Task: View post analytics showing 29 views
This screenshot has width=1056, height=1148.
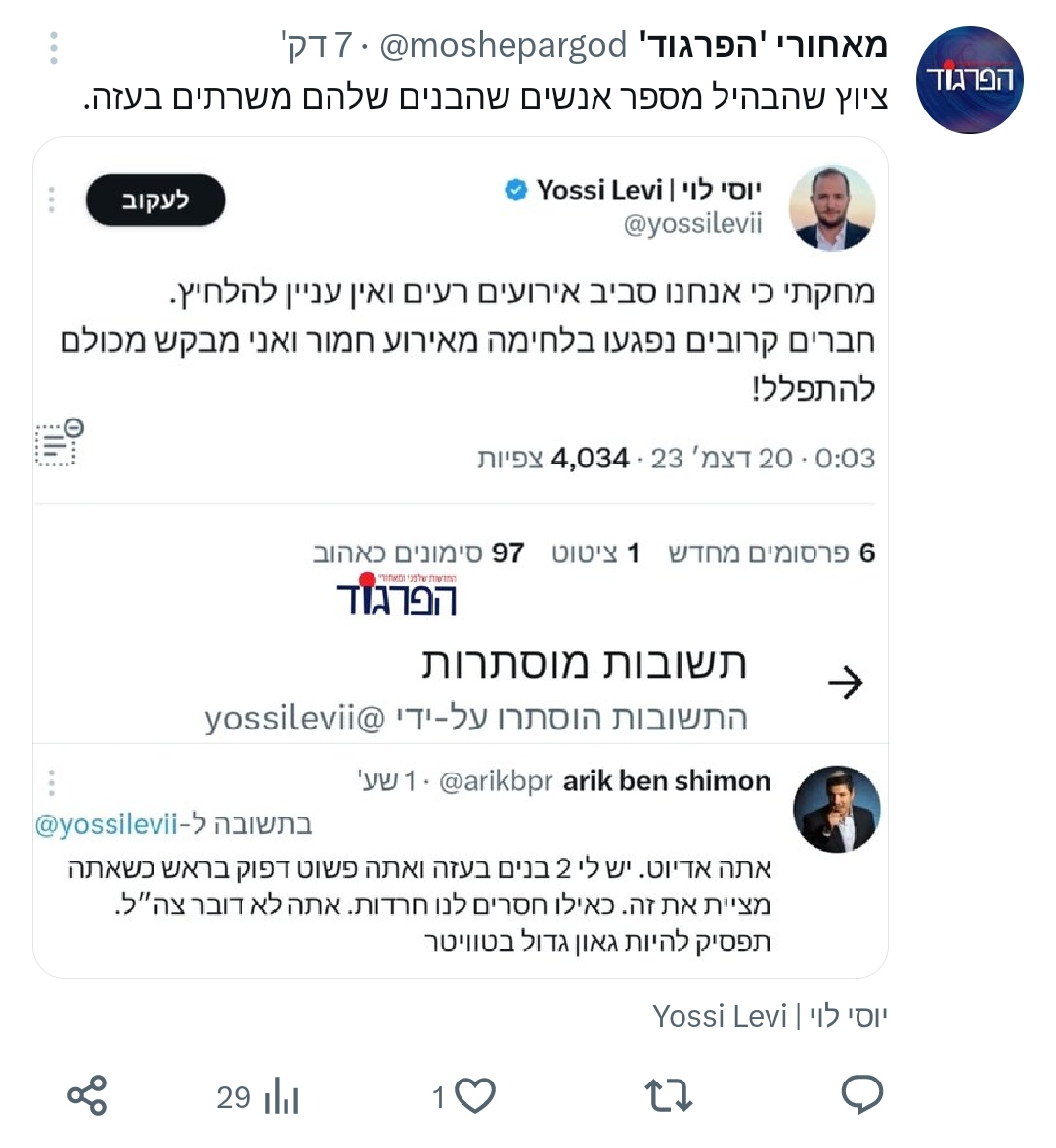Action: pos(281,1096)
